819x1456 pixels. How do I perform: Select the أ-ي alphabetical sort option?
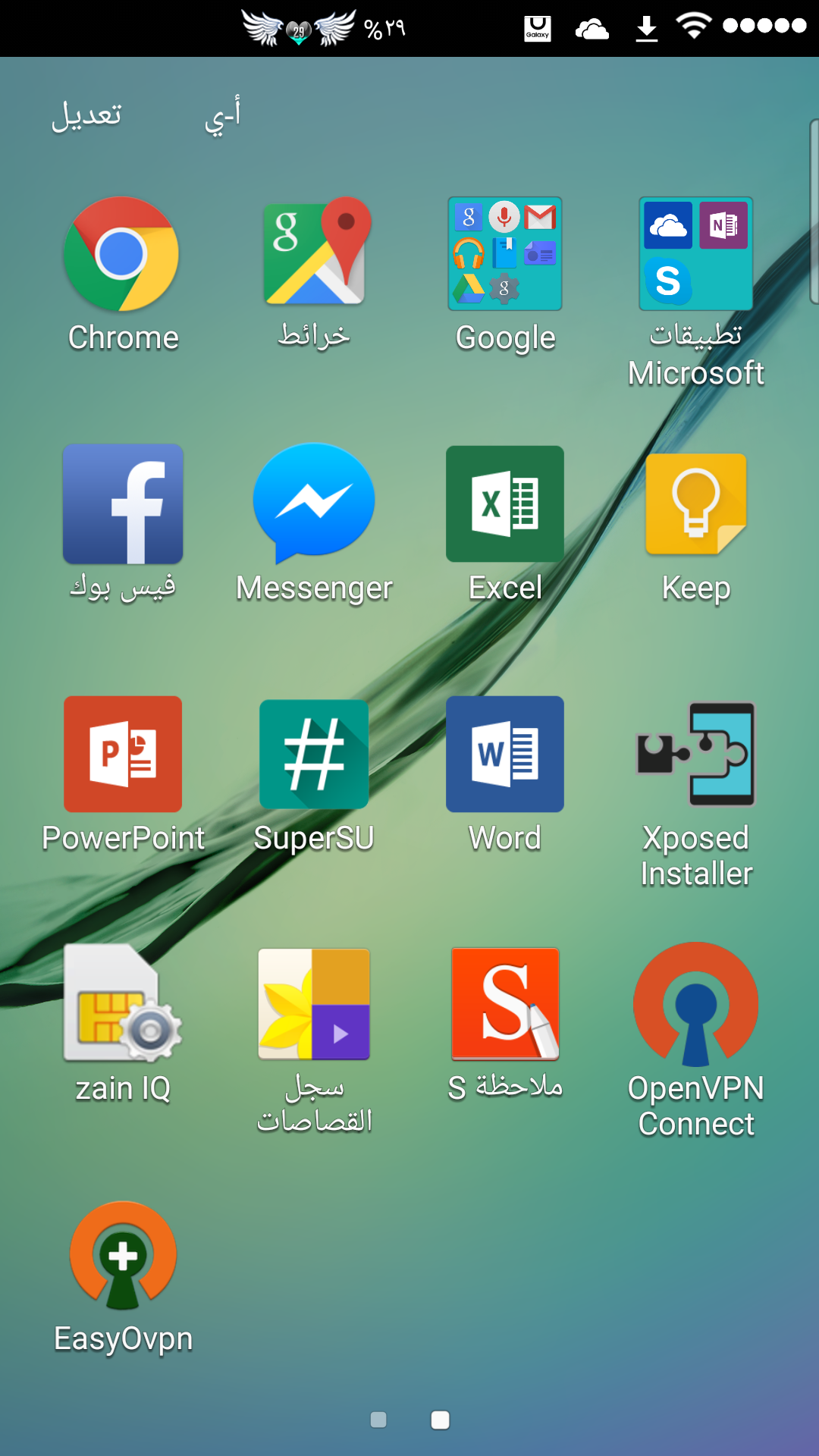click(223, 115)
